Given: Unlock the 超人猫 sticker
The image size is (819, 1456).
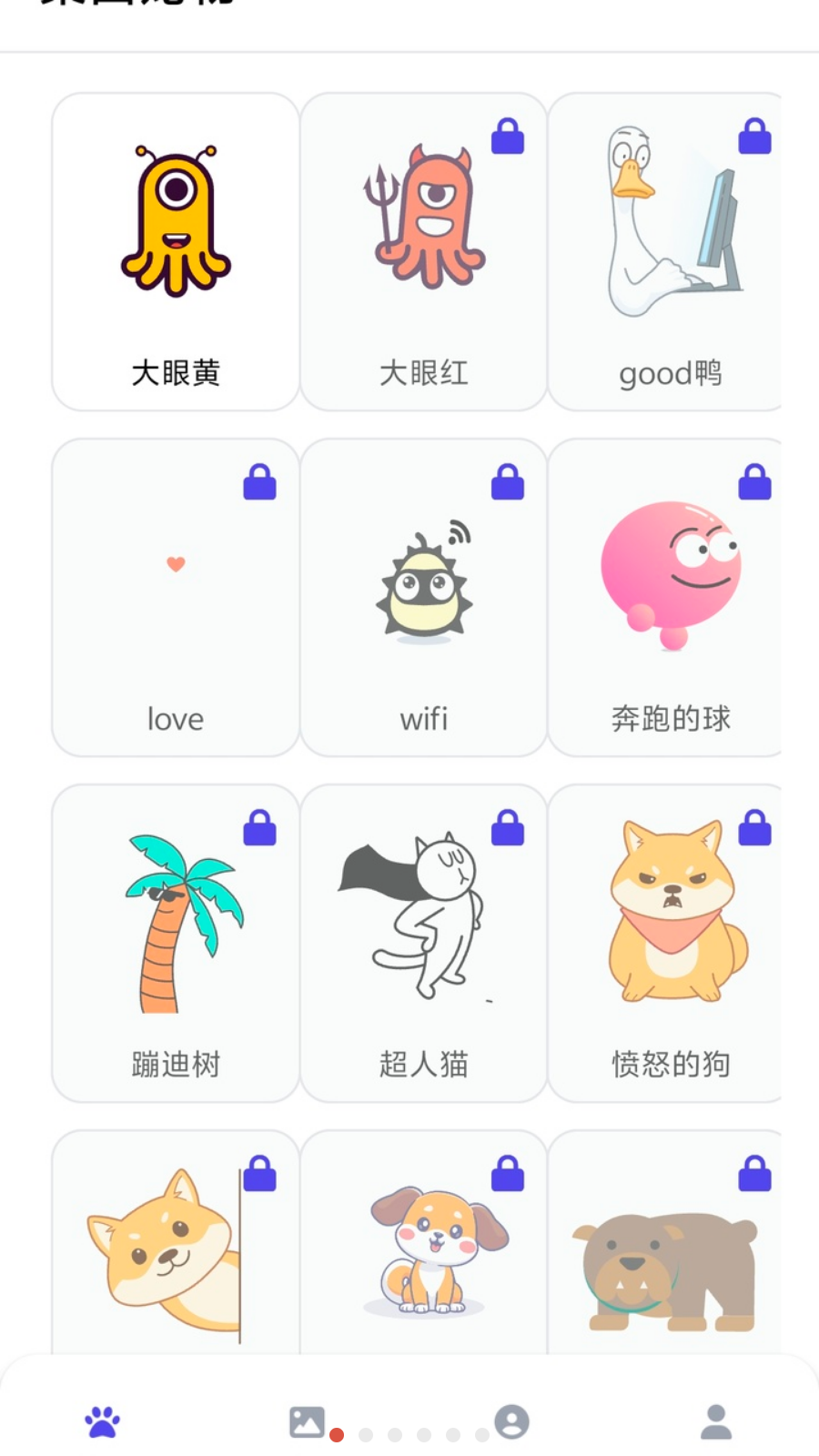Looking at the screenshot, I should [x=507, y=826].
